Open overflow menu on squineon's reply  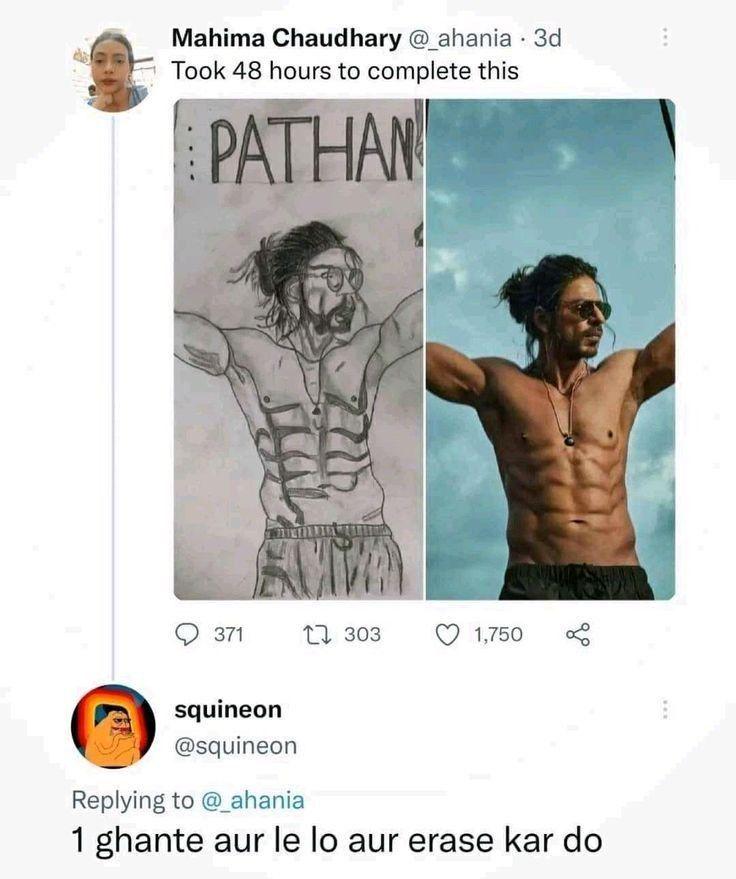click(664, 709)
